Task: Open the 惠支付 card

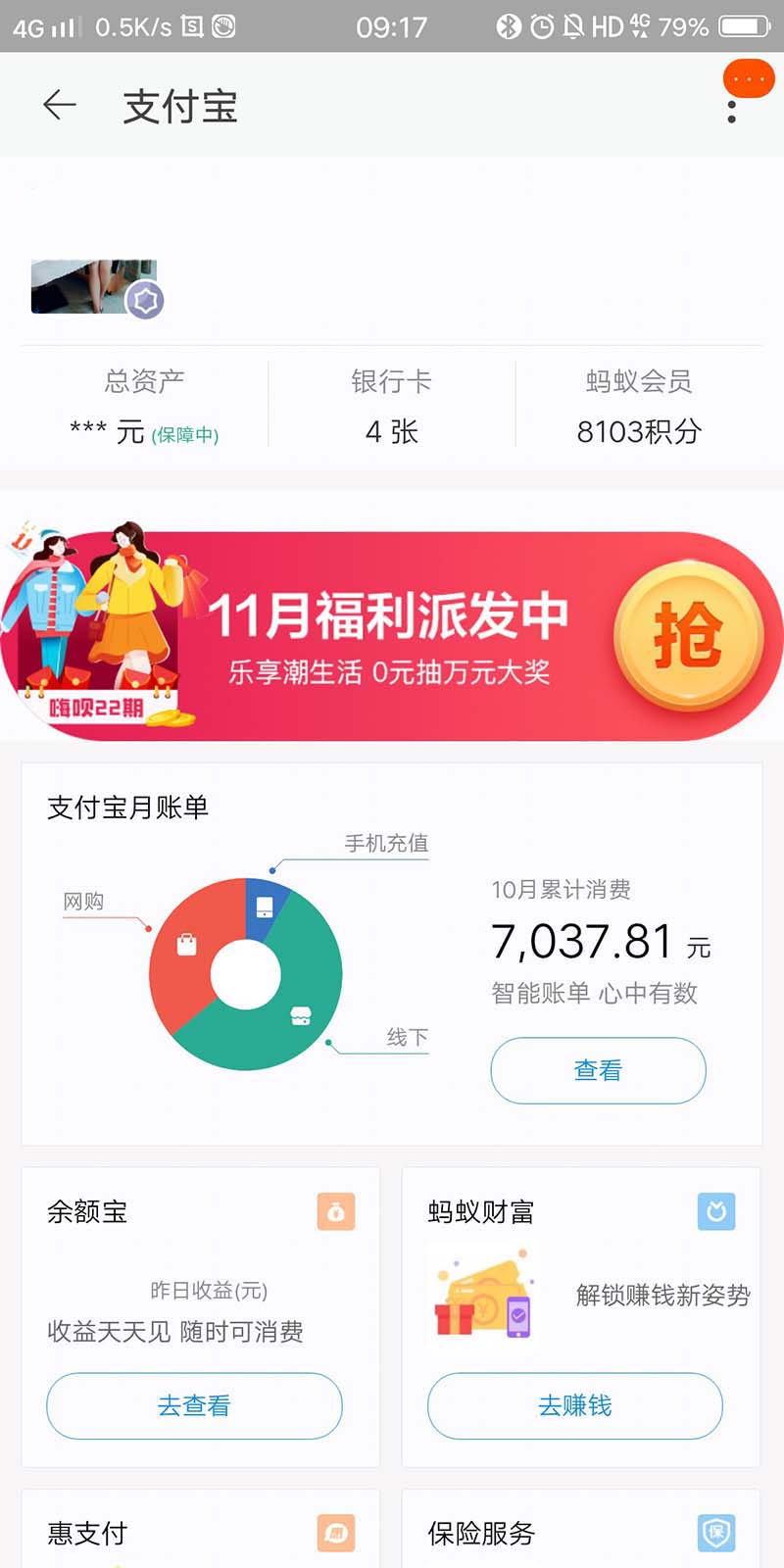Action: pyautogui.click(x=200, y=1531)
